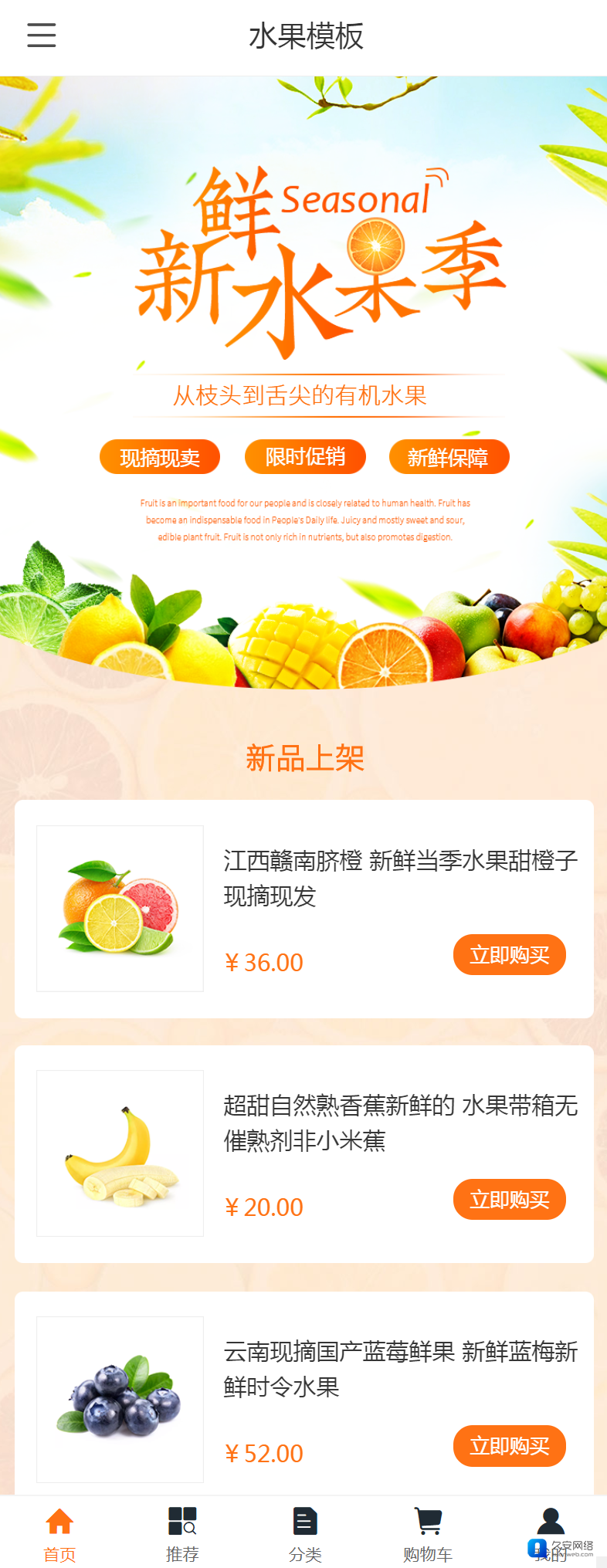Switch to the 推荐 tab
This screenshot has height=1568, width=607.
point(182,1532)
